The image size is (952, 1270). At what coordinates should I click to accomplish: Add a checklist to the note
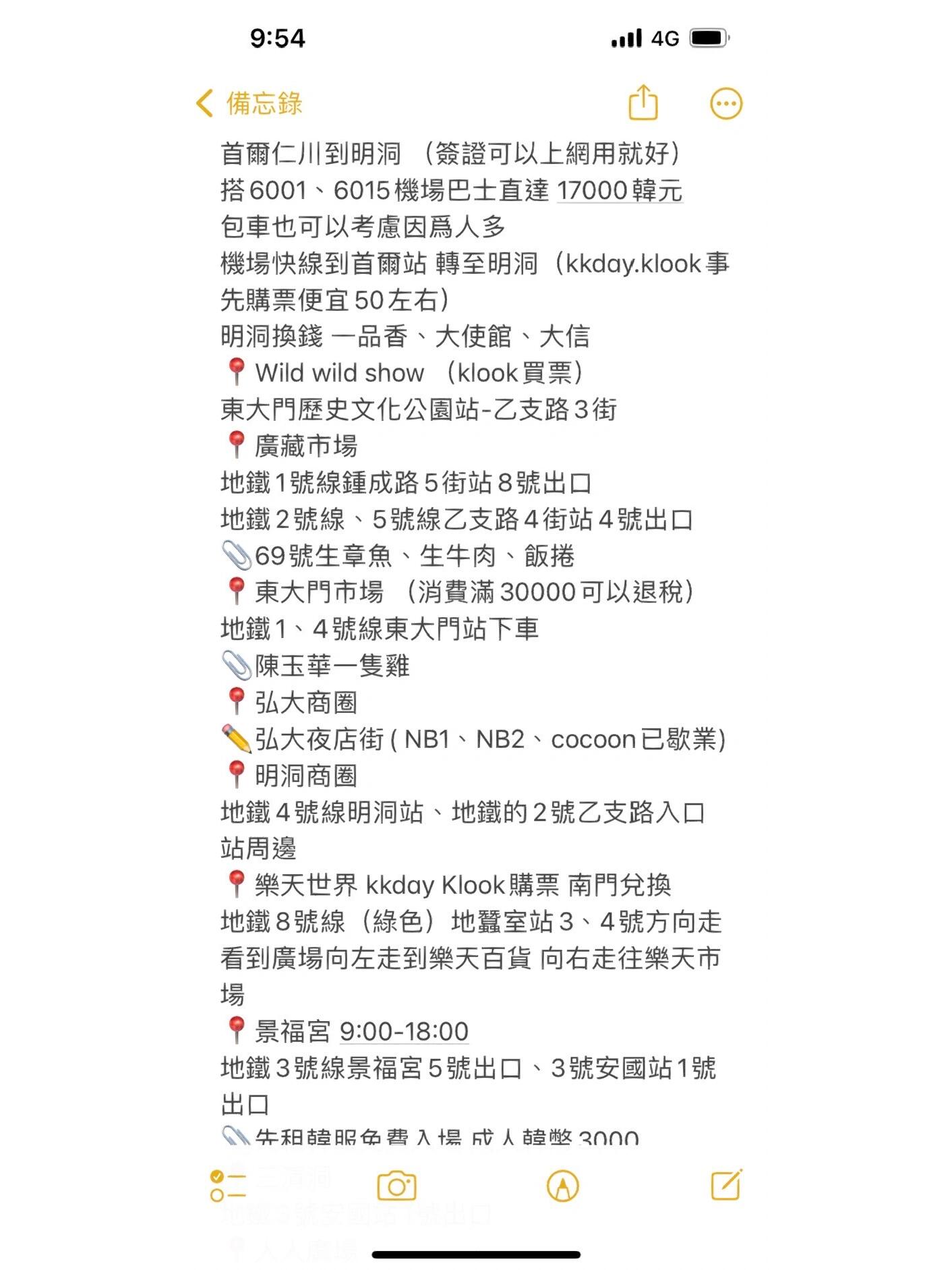(x=228, y=1186)
